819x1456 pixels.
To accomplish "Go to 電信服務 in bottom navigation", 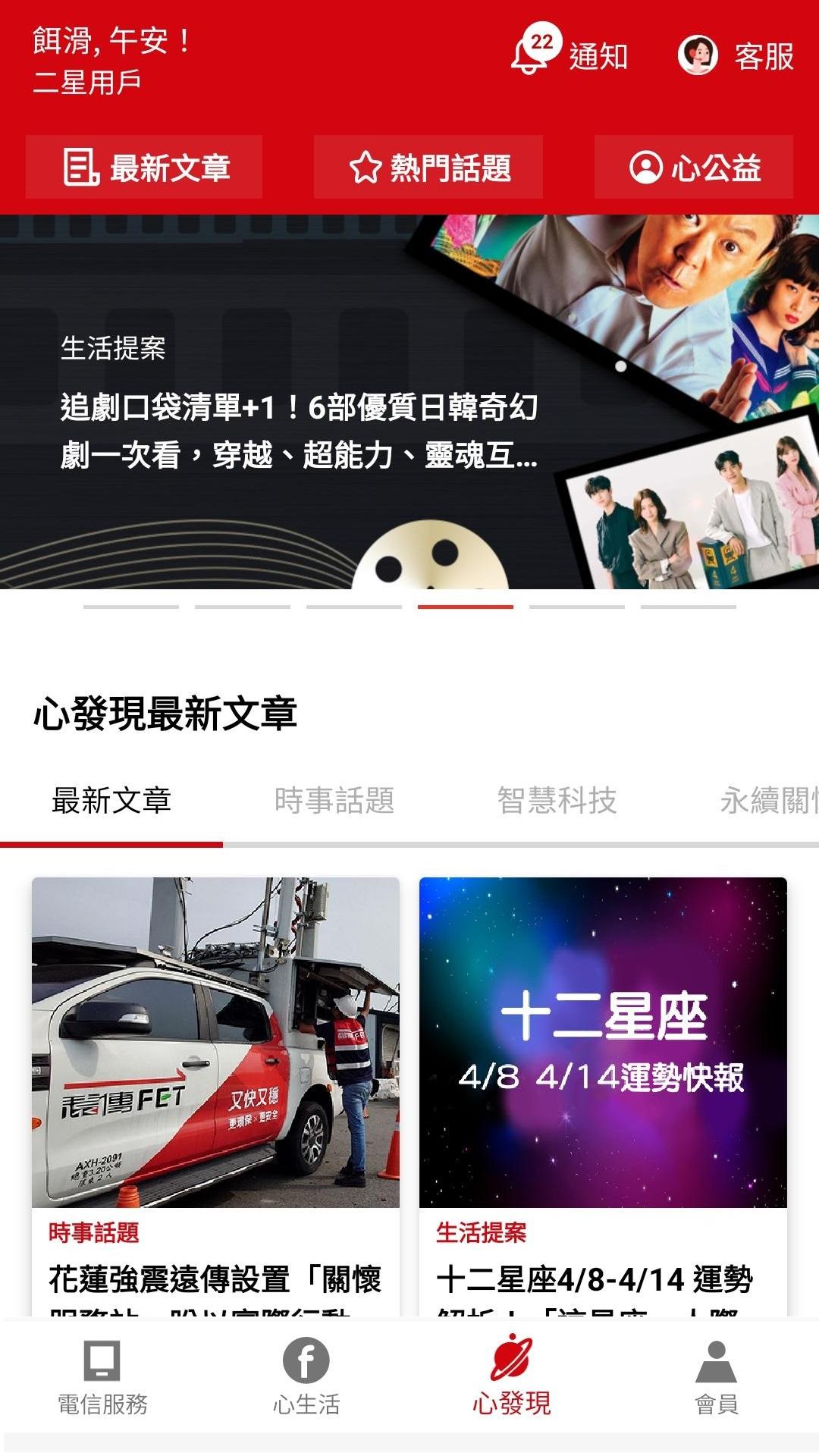I will [102, 1376].
